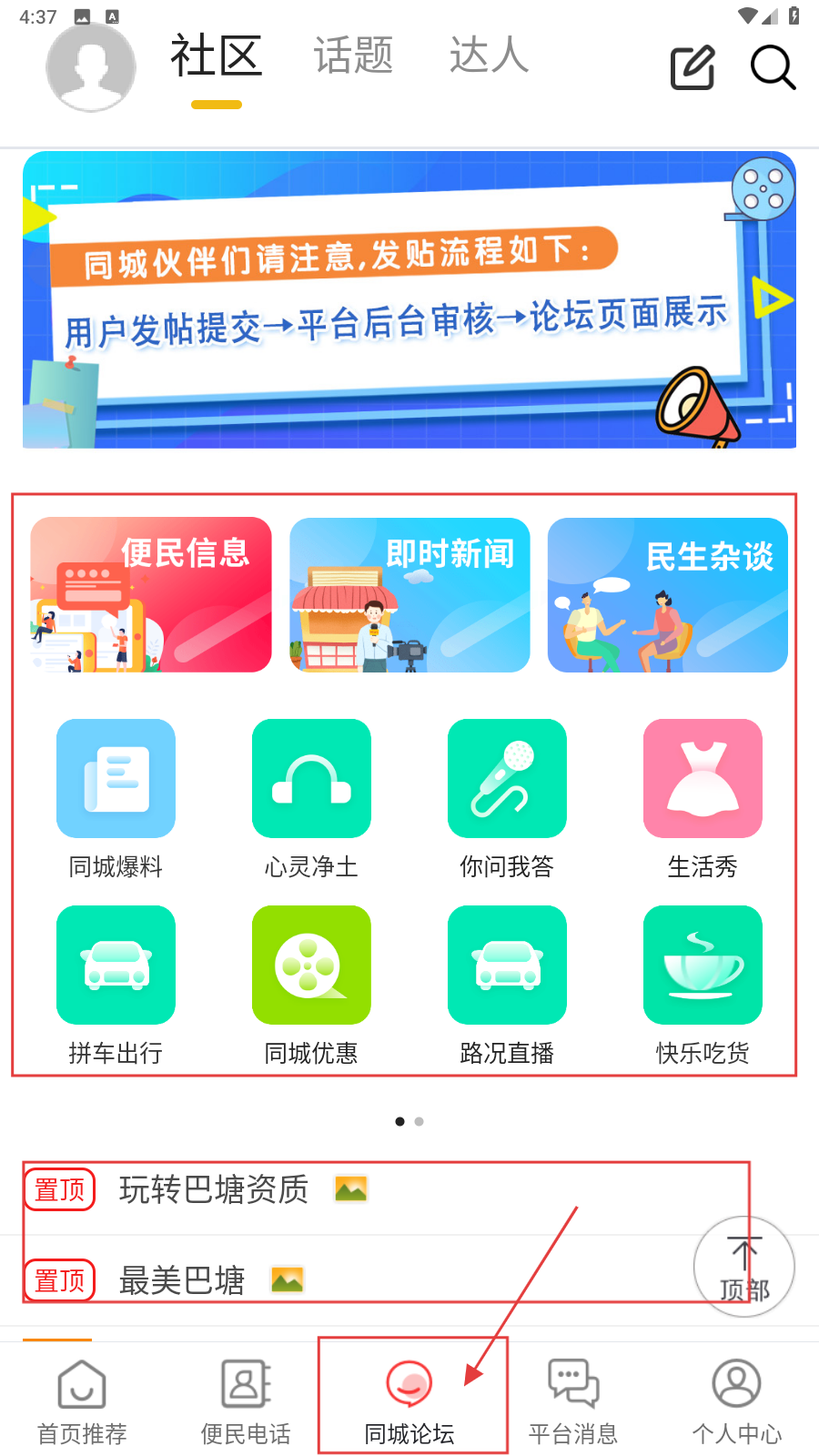The height and width of the screenshot is (1456, 819).
Task: Open the profile avatar
Action: (91, 67)
